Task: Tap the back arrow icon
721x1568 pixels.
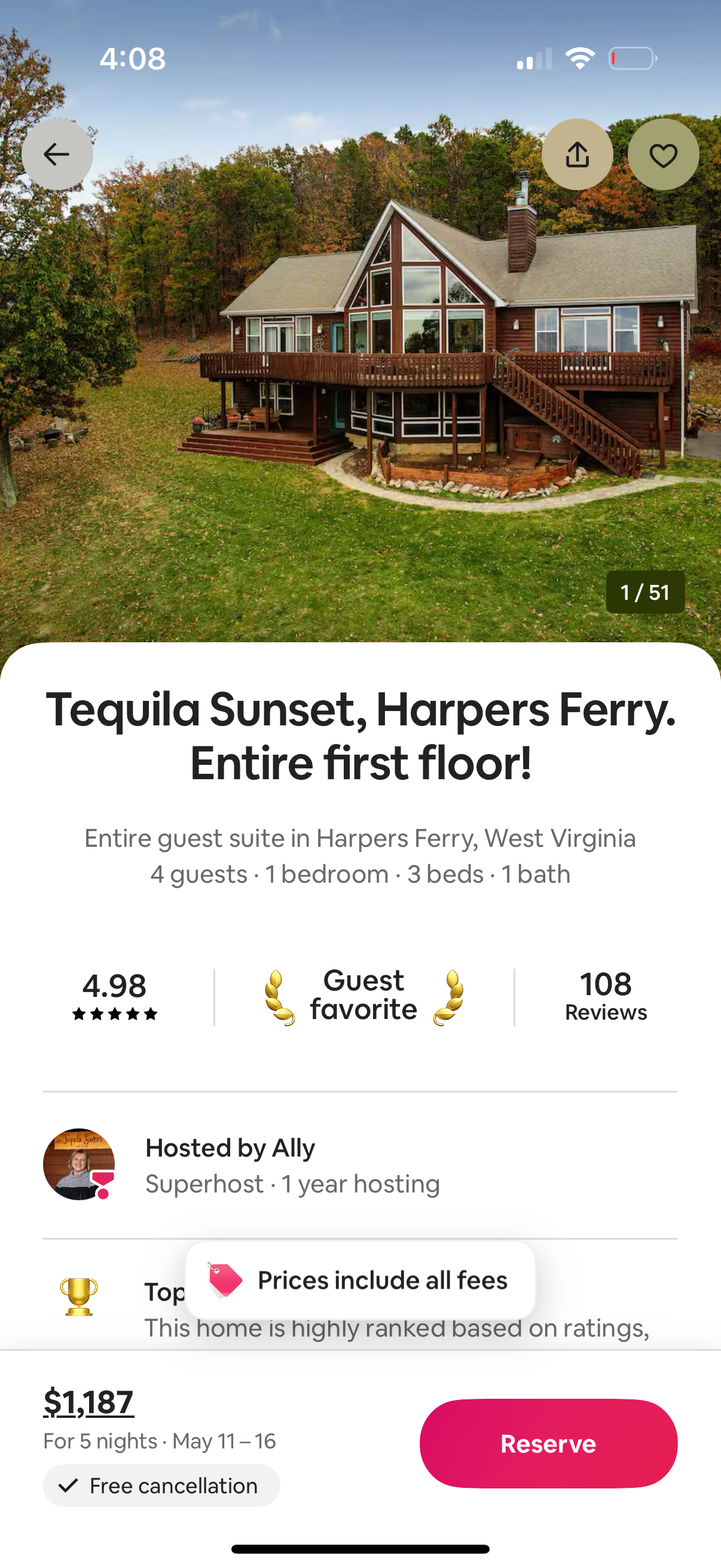Action: pyautogui.click(x=57, y=154)
